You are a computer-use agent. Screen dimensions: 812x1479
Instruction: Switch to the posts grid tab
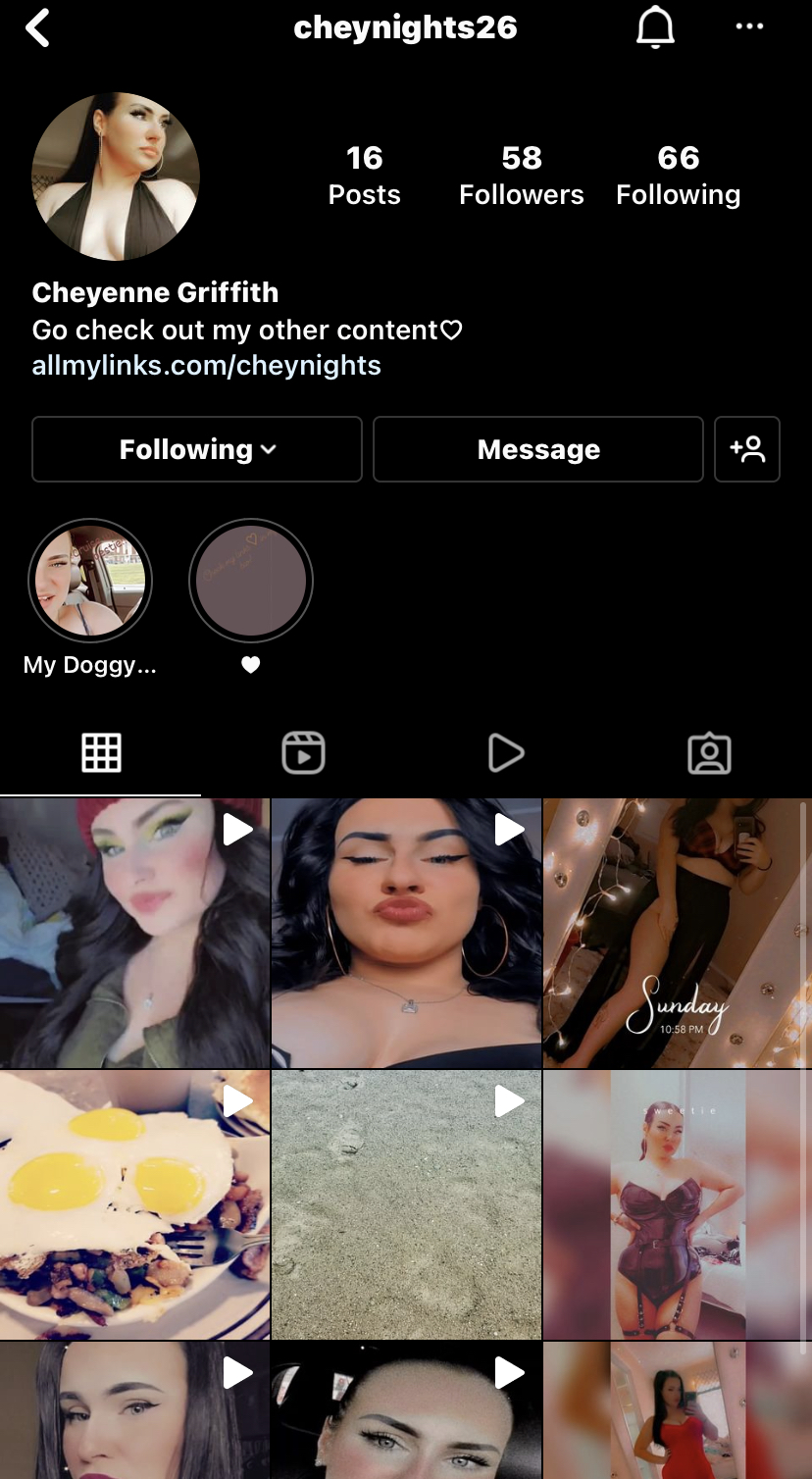[x=101, y=753]
